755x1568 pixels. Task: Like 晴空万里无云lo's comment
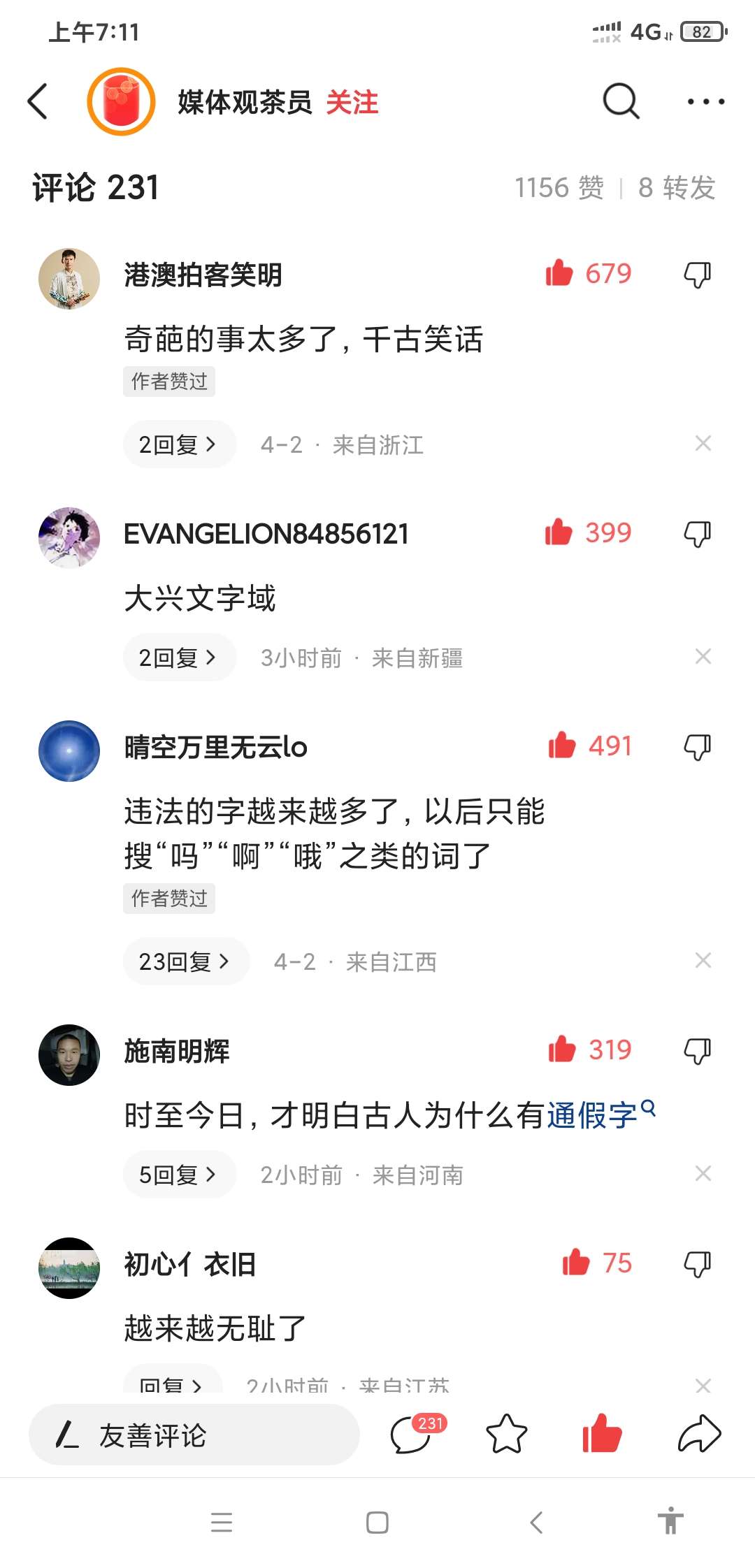pos(562,746)
